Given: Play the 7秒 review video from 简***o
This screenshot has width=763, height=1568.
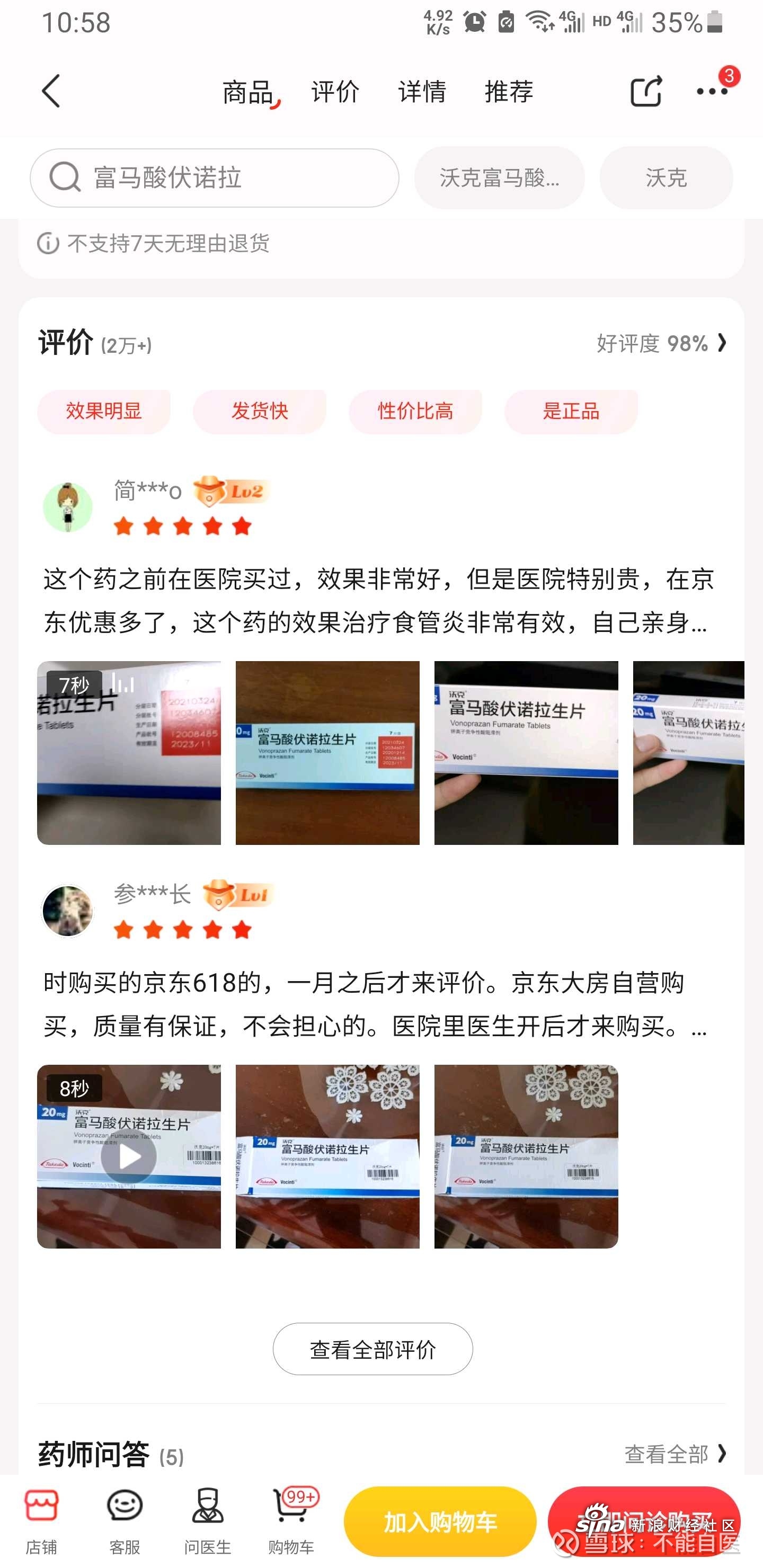Looking at the screenshot, I should (129, 752).
